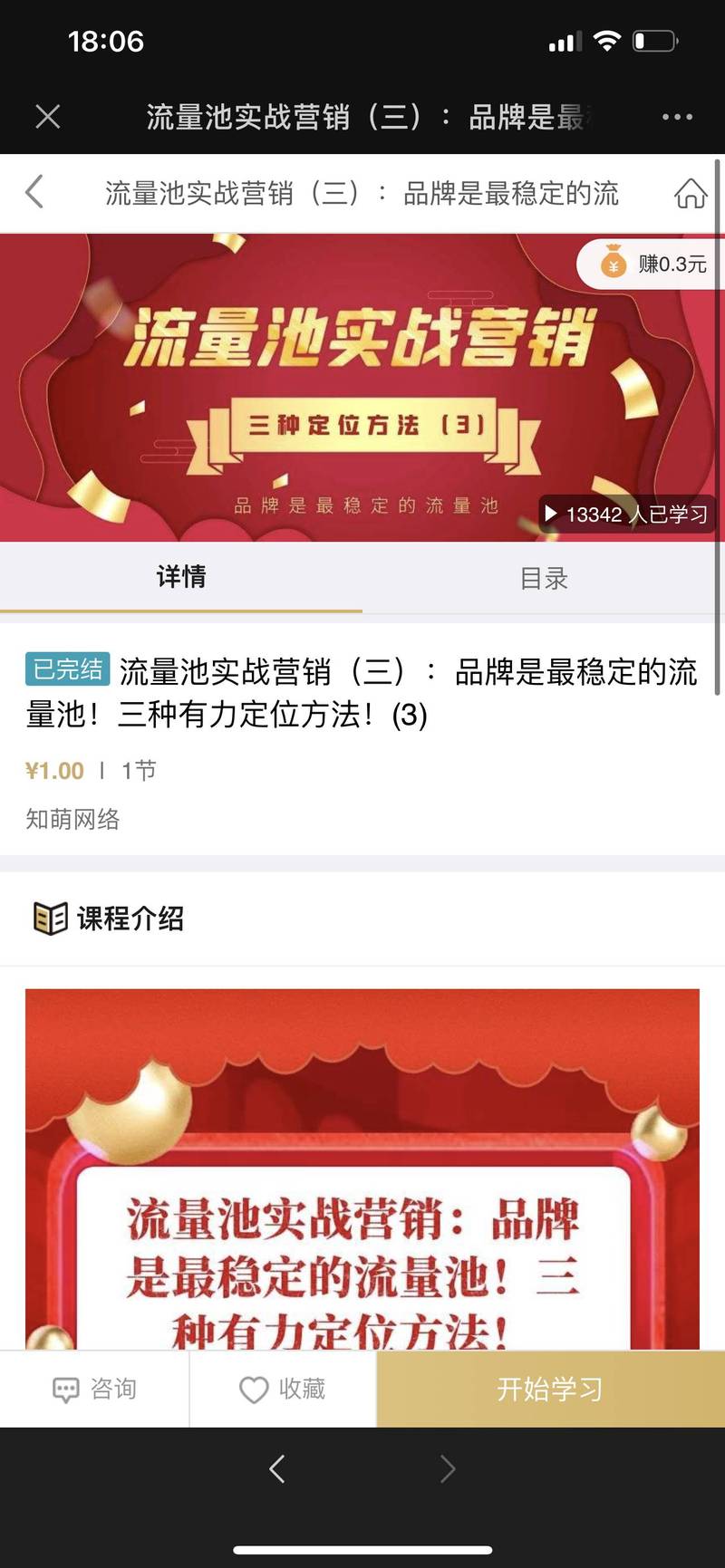
Task: Go to previous page via bottom browser arrow
Action: (277, 1468)
